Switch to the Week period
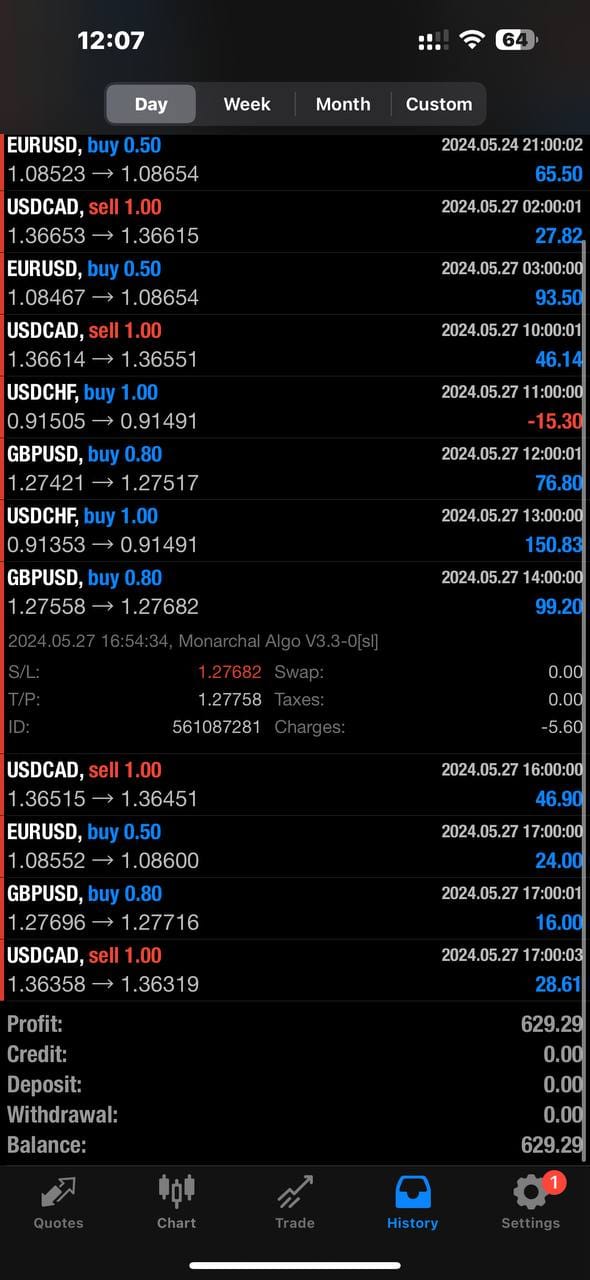 (247, 104)
